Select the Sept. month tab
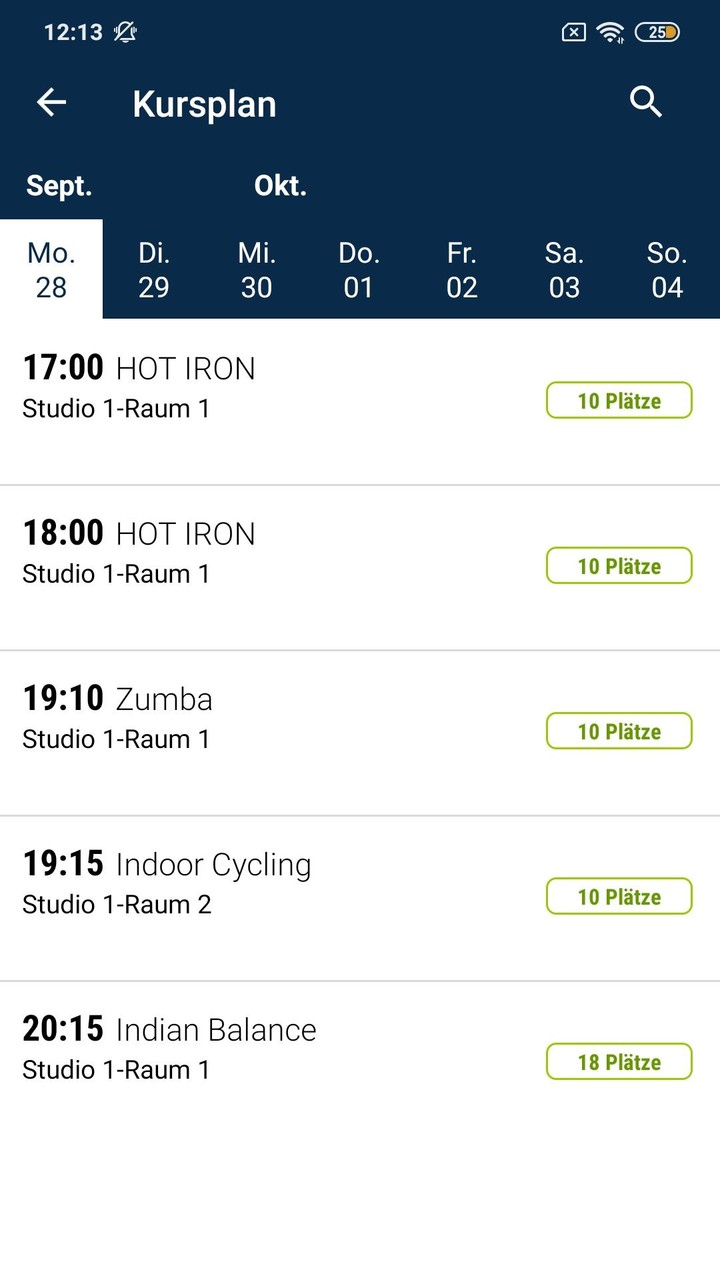This screenshot has width=720, height=1280. point(58,186)
